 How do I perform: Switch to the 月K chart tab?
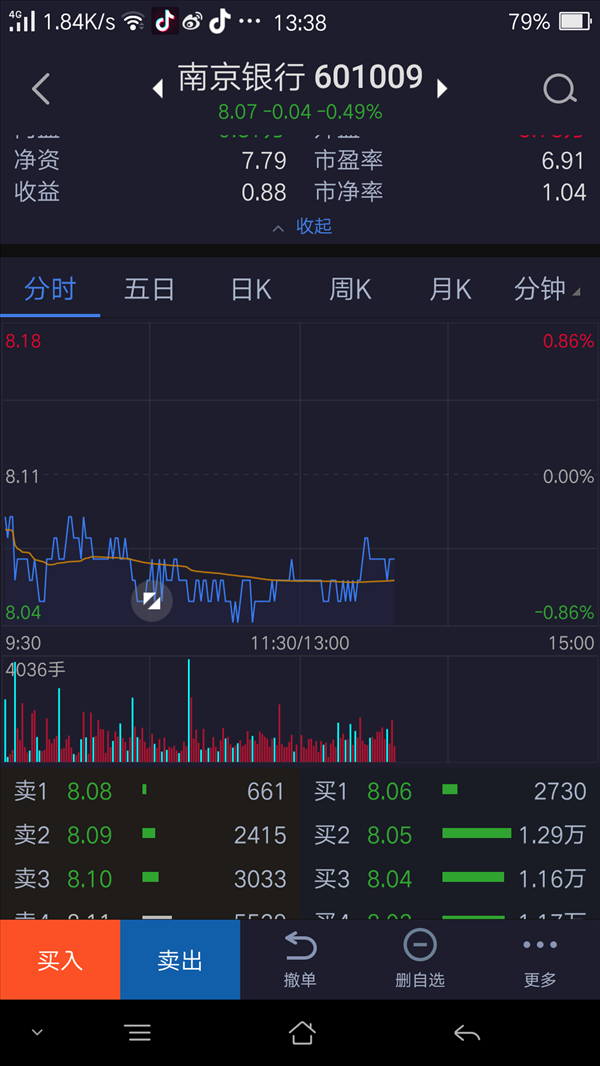pyautogui.click(x=450, y=290)
